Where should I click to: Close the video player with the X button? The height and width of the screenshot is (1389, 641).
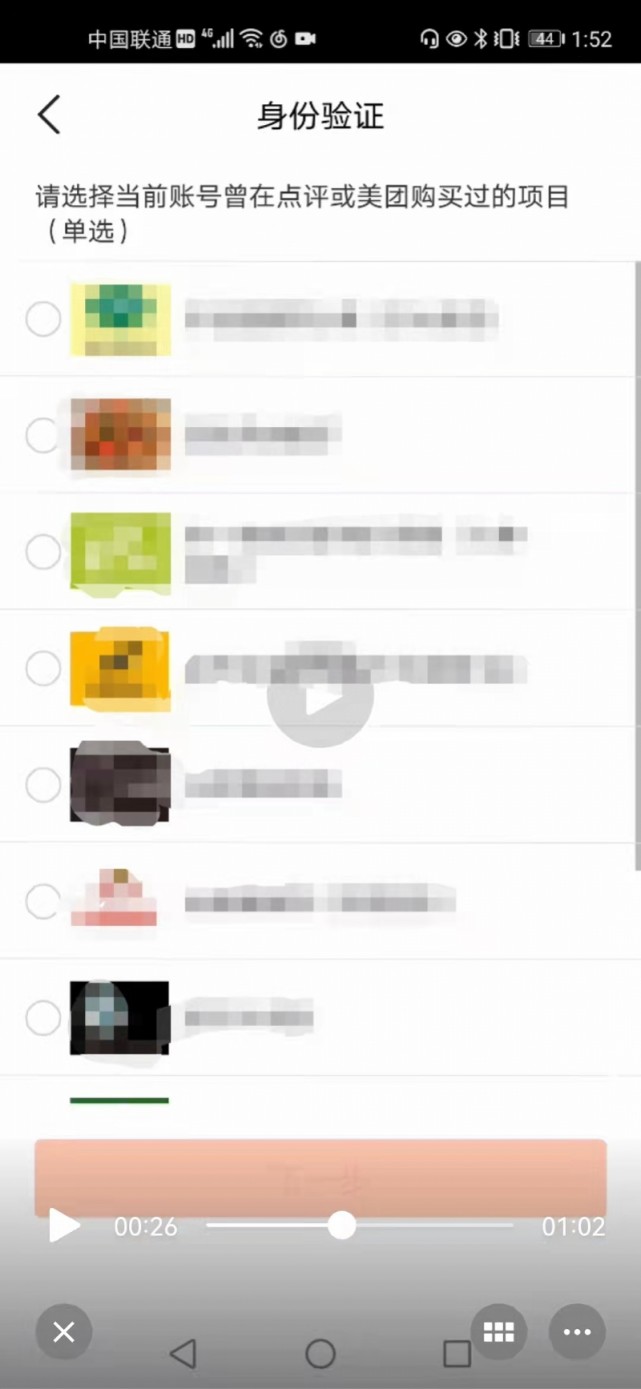pos(64,1332)
